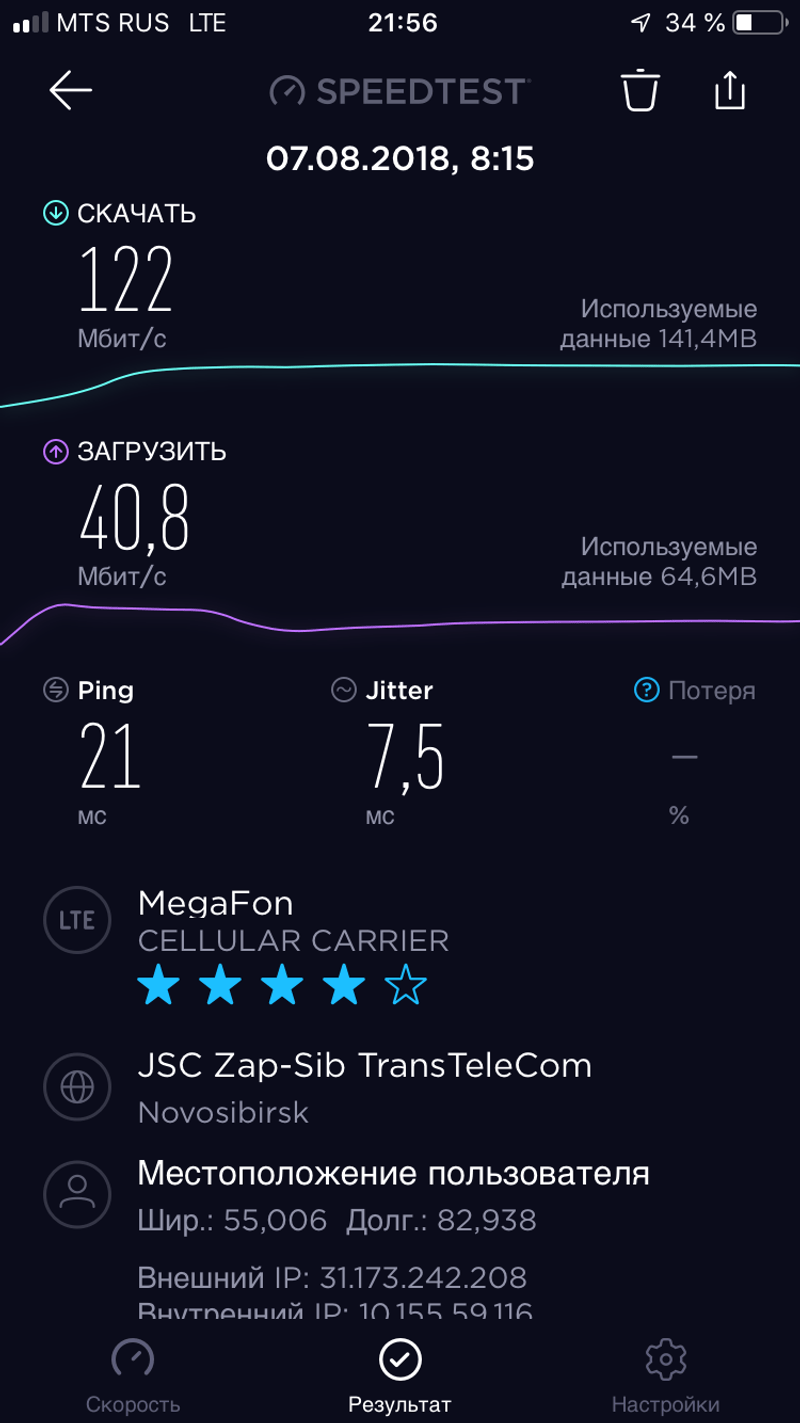Show info about Потеря packet loss
Viewport: 800px width, 1423px height.
[x=647, y=690]
